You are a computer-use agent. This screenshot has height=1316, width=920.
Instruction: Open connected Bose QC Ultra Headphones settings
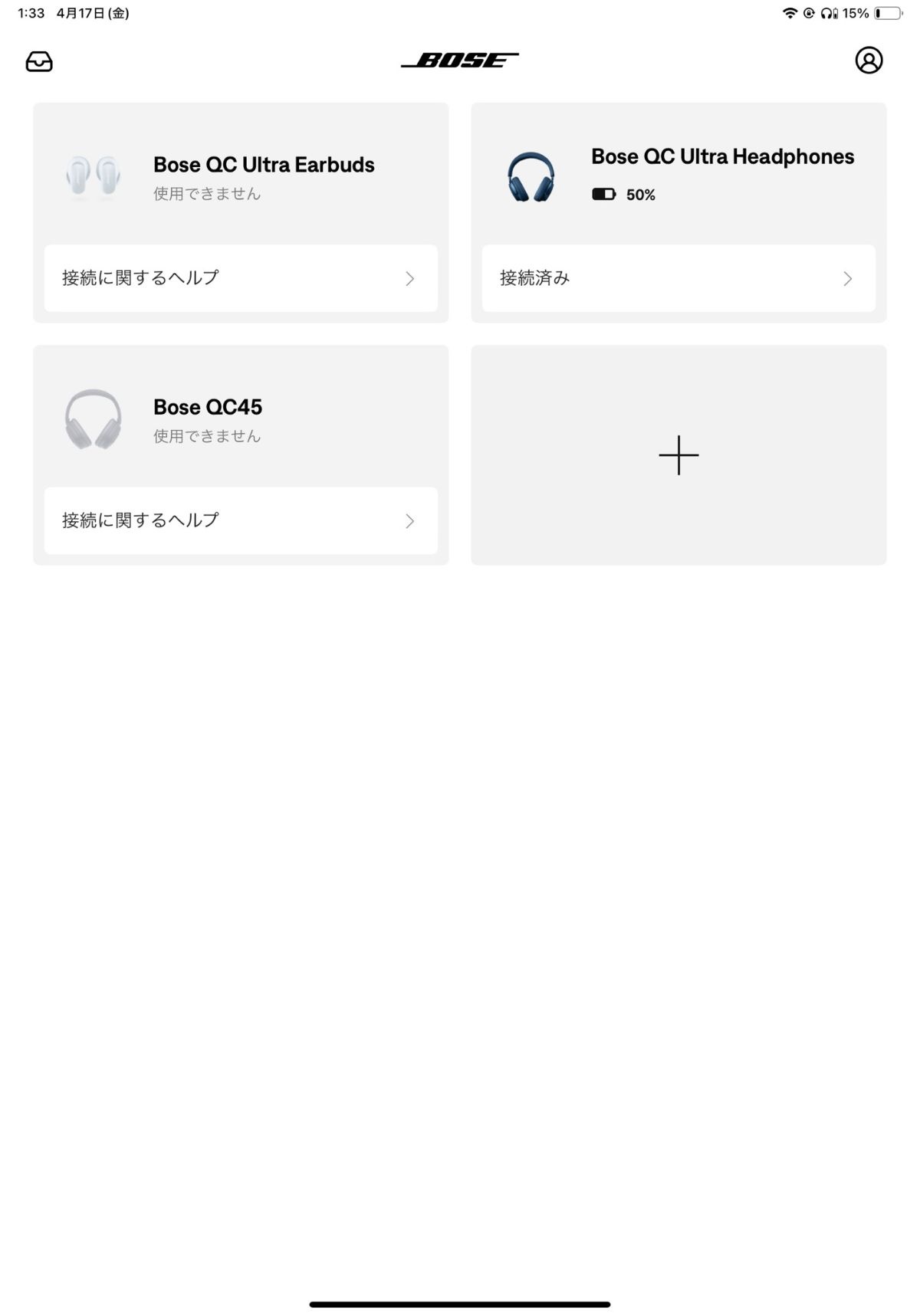click(x=678, y=278)
